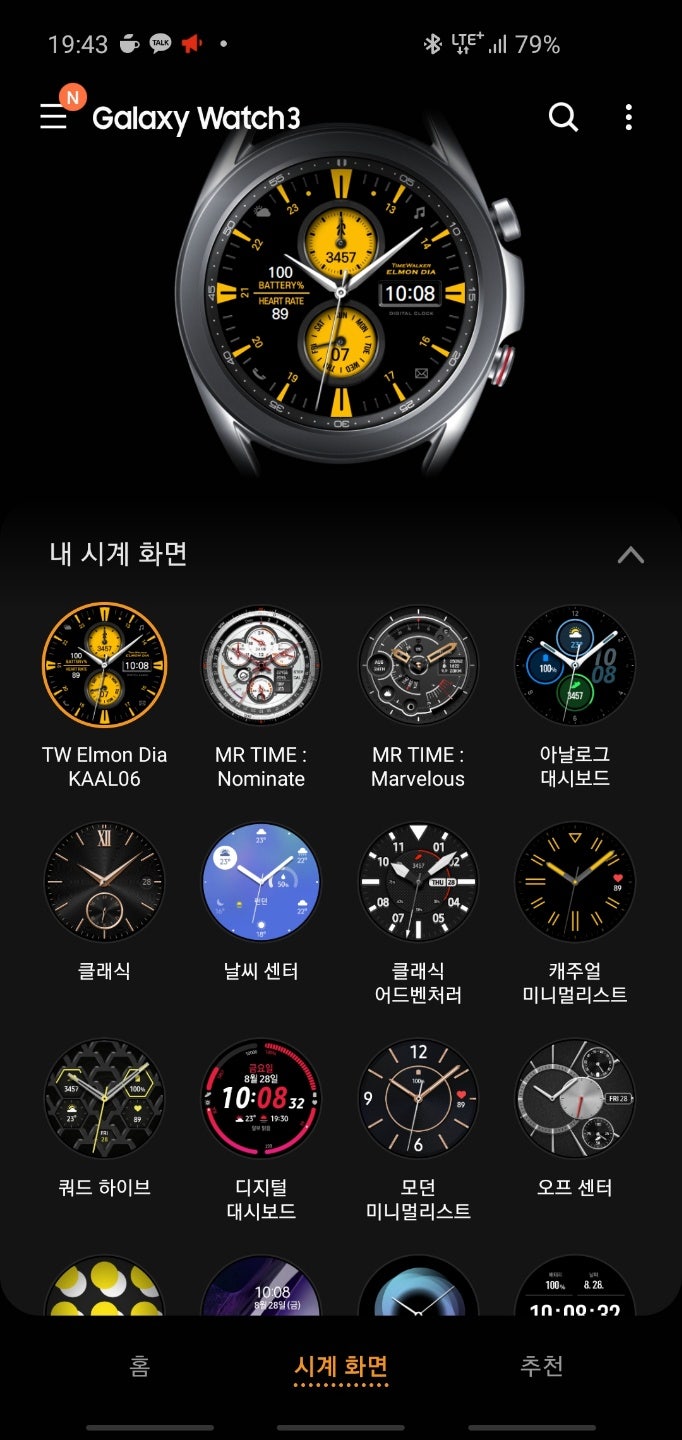Select the 클래식 어드벤처 watch face

(x=418, y=882)
